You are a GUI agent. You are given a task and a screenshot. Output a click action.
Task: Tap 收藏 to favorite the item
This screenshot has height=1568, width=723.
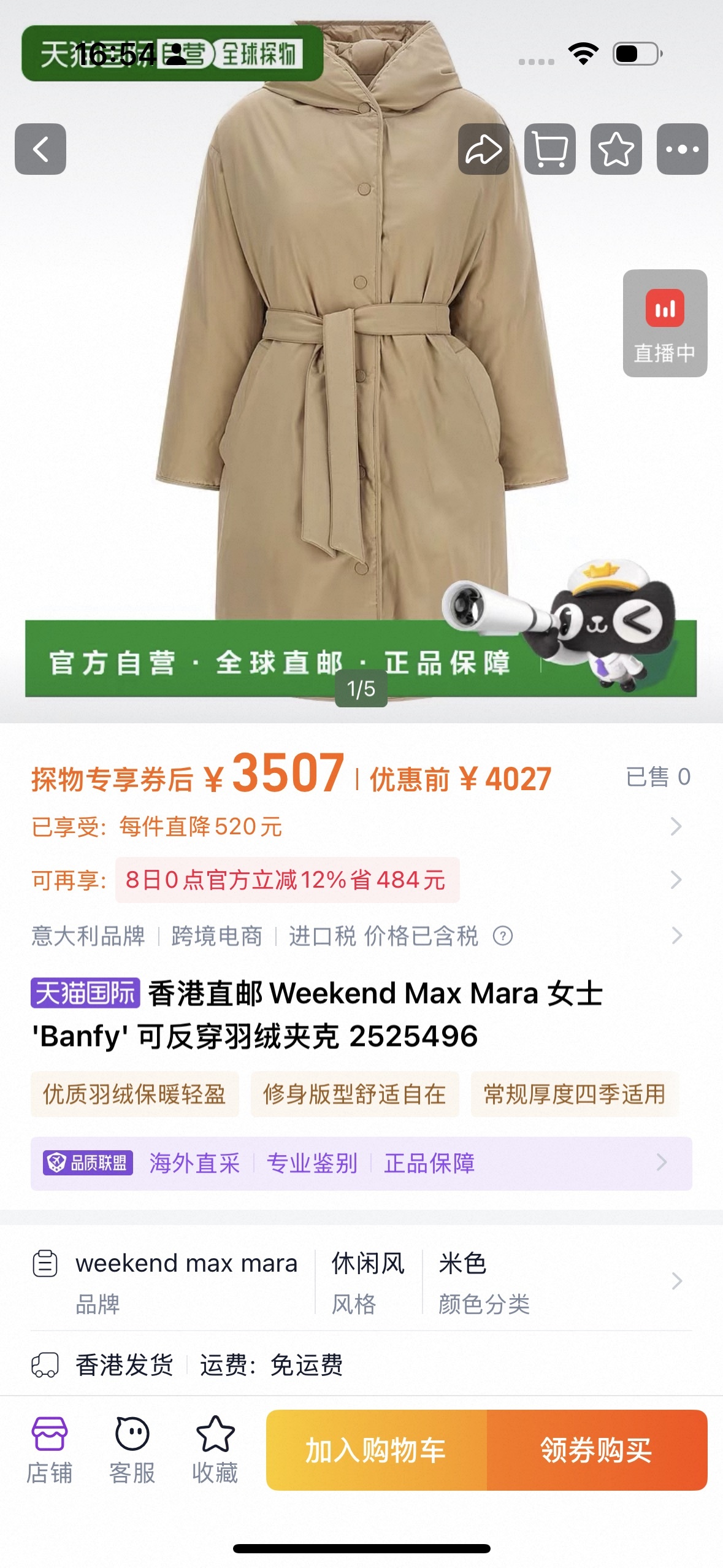(x=215, y=1450)
